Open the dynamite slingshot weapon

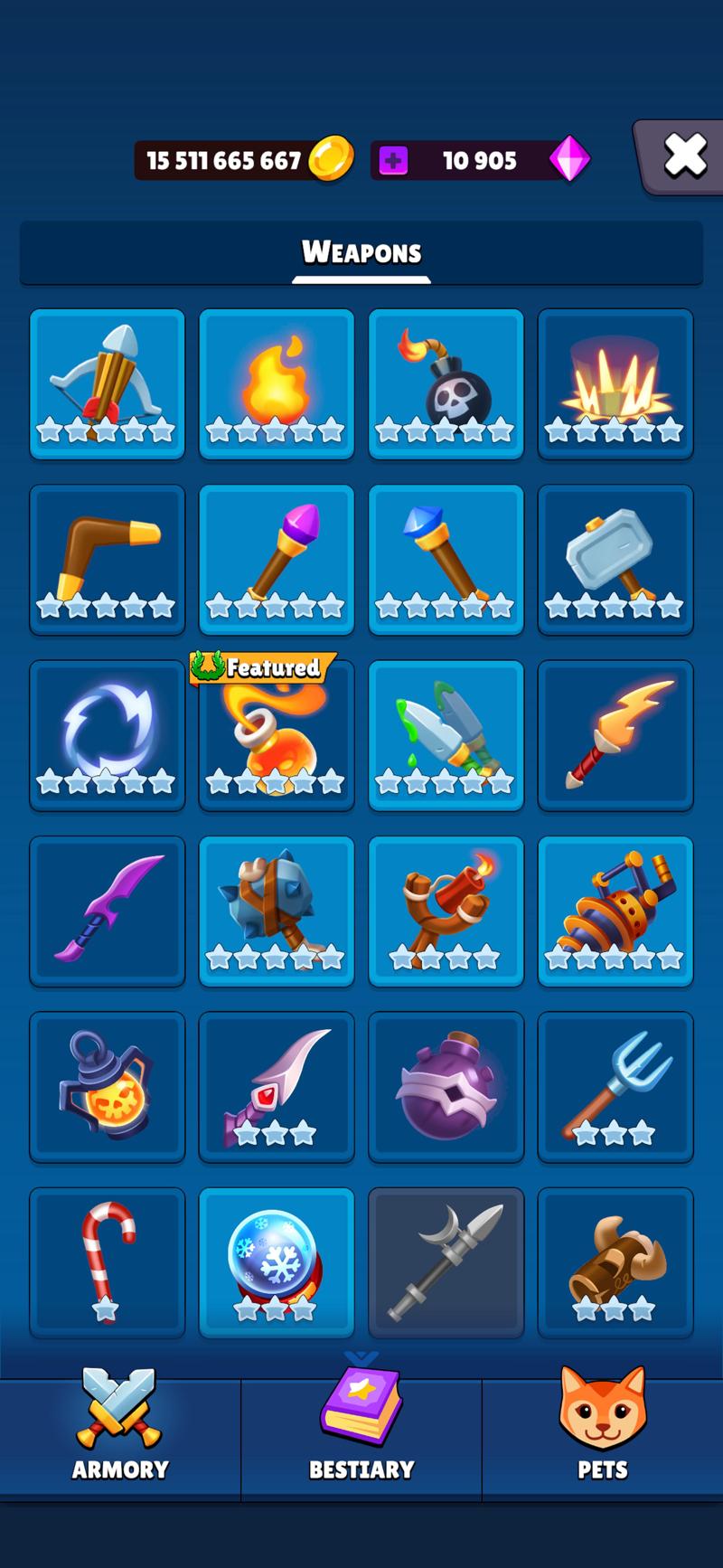click(x=446, y=910)
